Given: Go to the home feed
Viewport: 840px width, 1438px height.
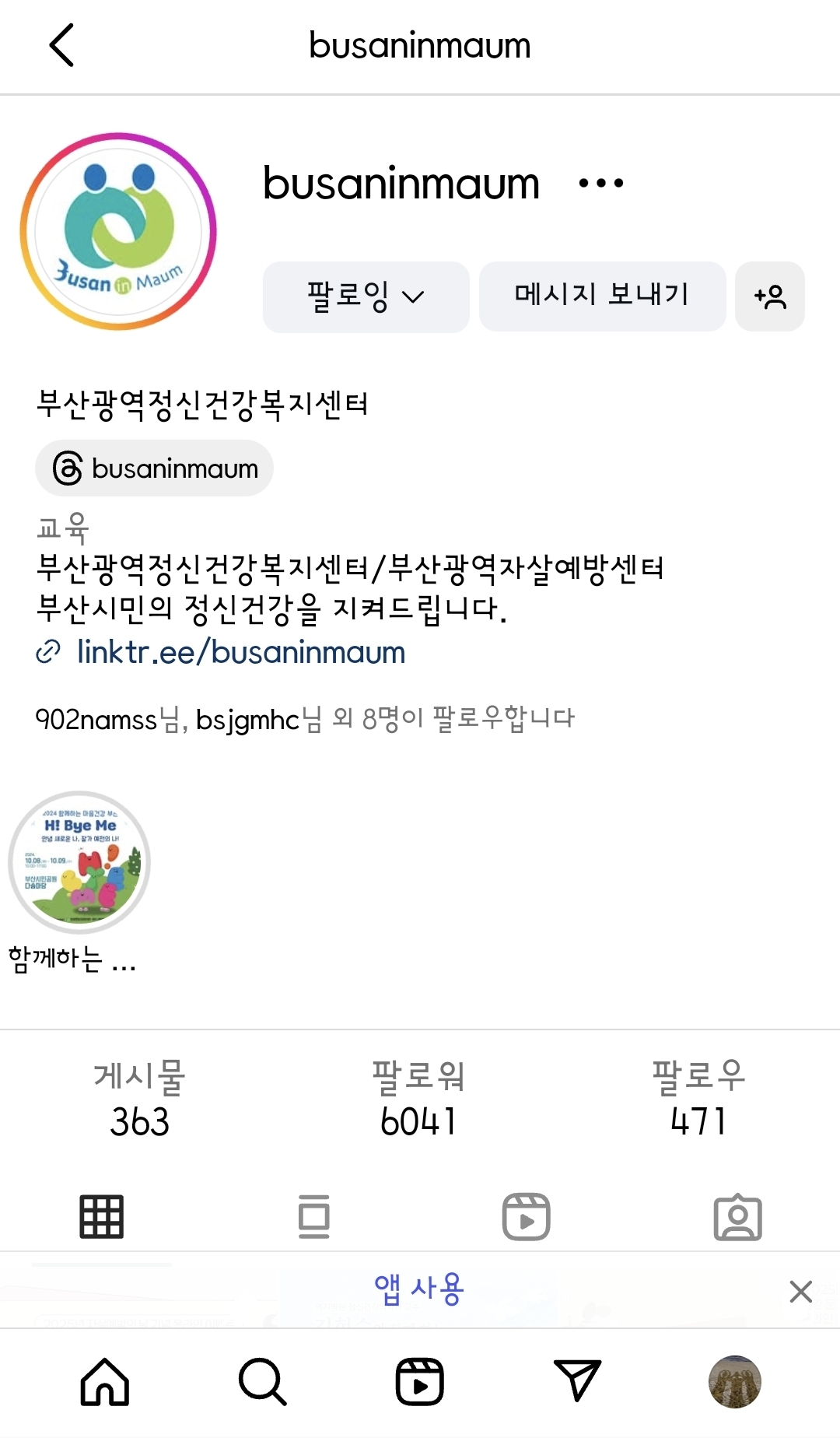Looking at the screenshot, I should tap(105, 1382).
